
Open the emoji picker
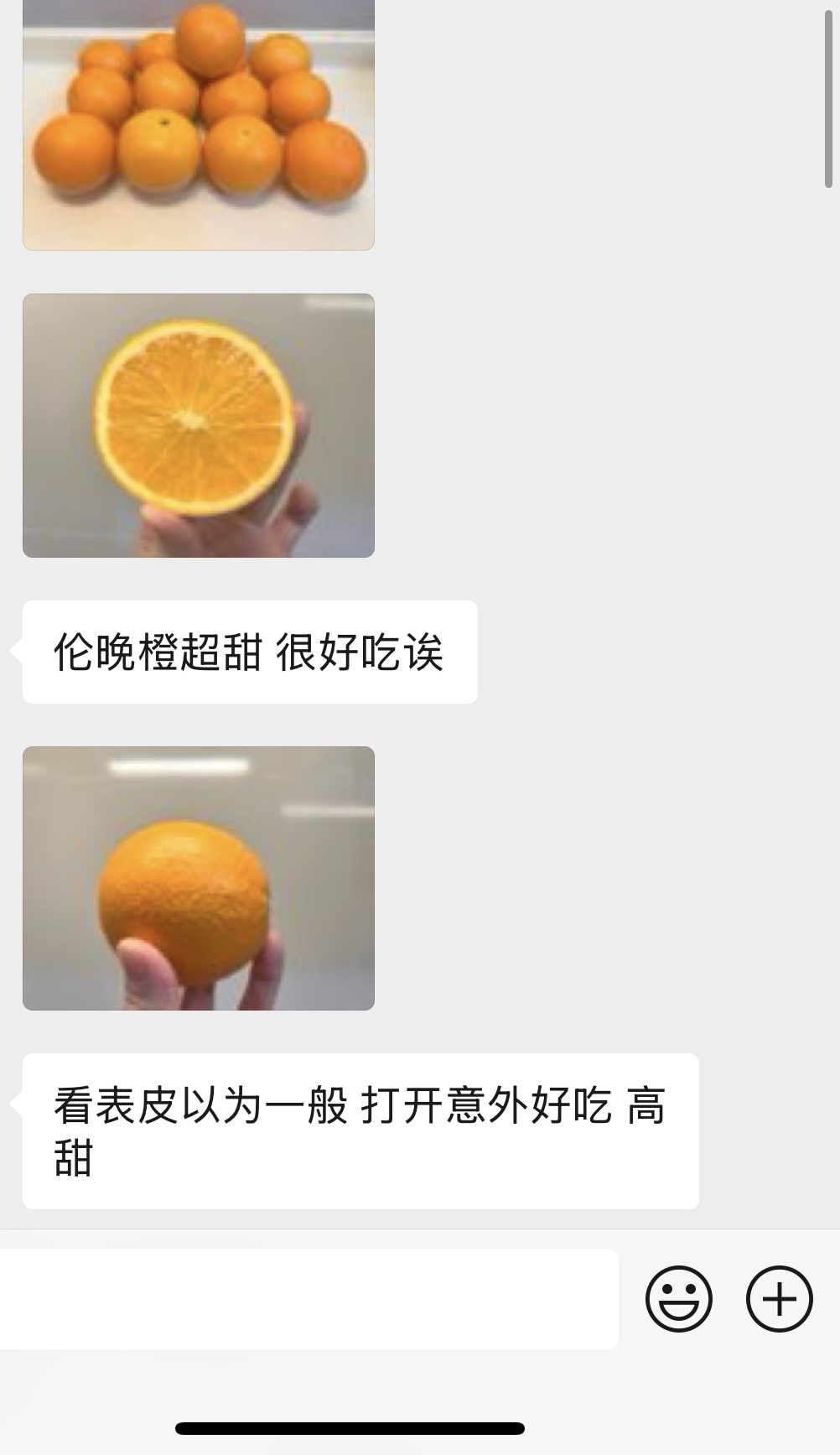click(x=678, y=1298)
